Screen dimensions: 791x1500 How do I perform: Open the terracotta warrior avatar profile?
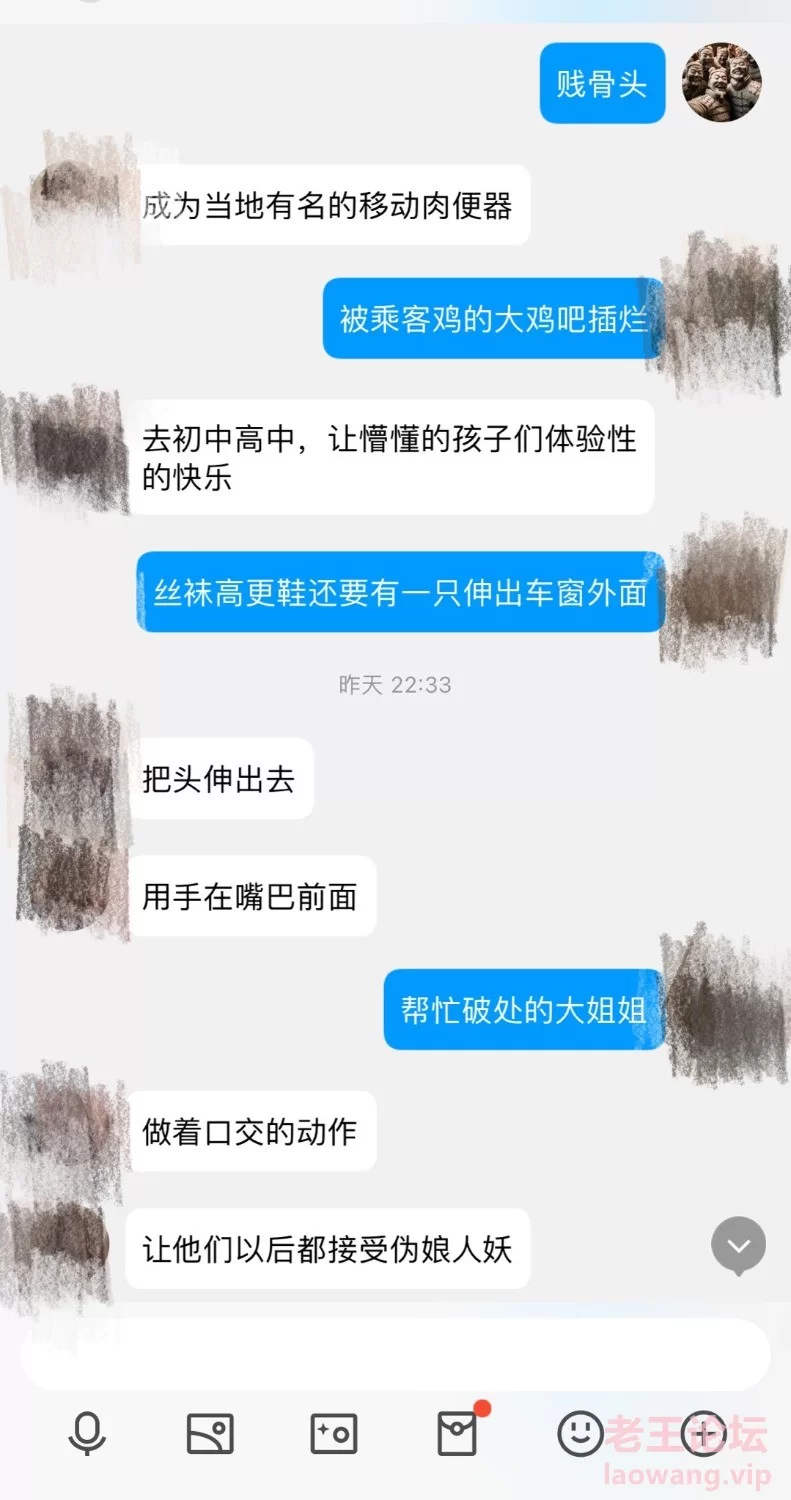pos(722,82)
